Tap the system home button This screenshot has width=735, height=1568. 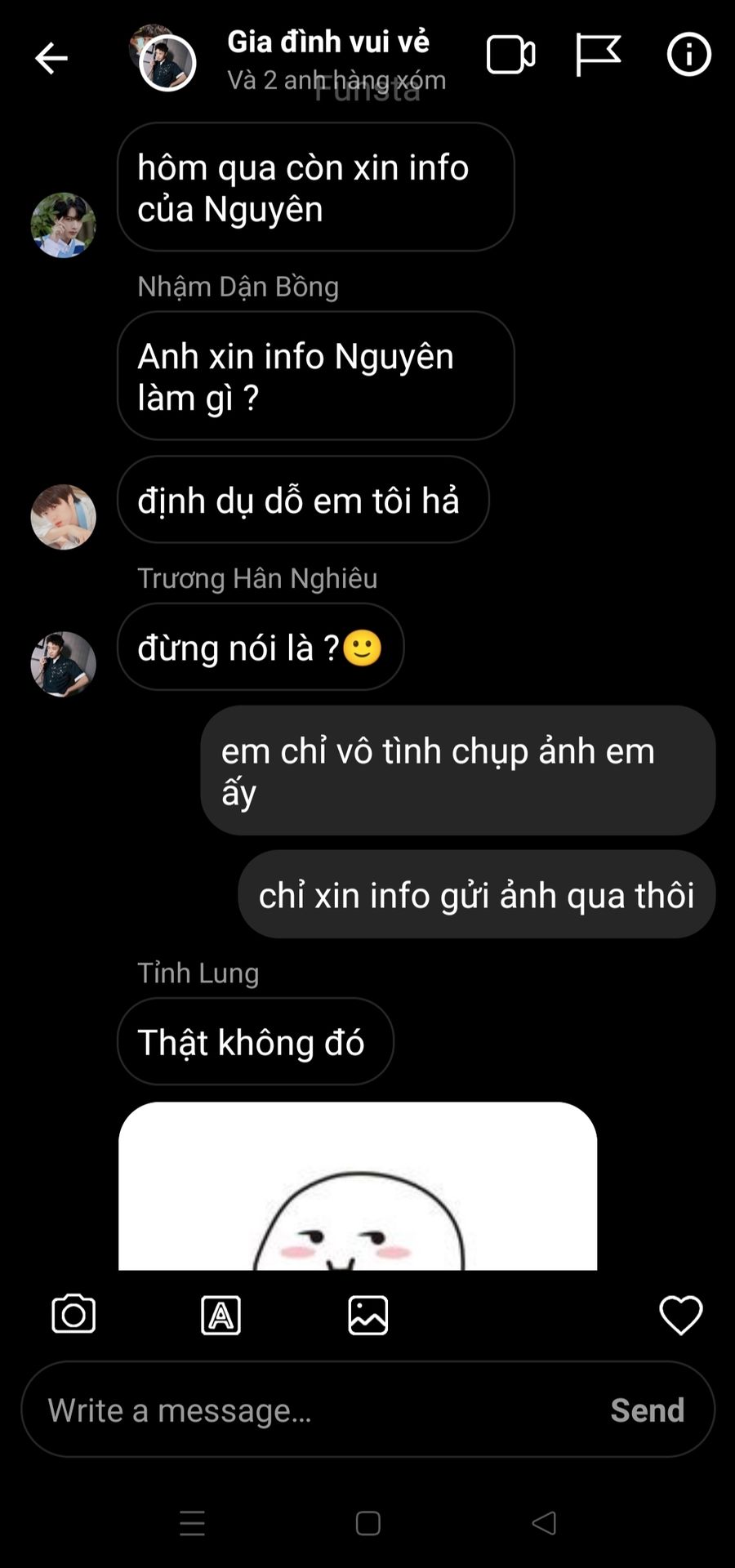368,1523
